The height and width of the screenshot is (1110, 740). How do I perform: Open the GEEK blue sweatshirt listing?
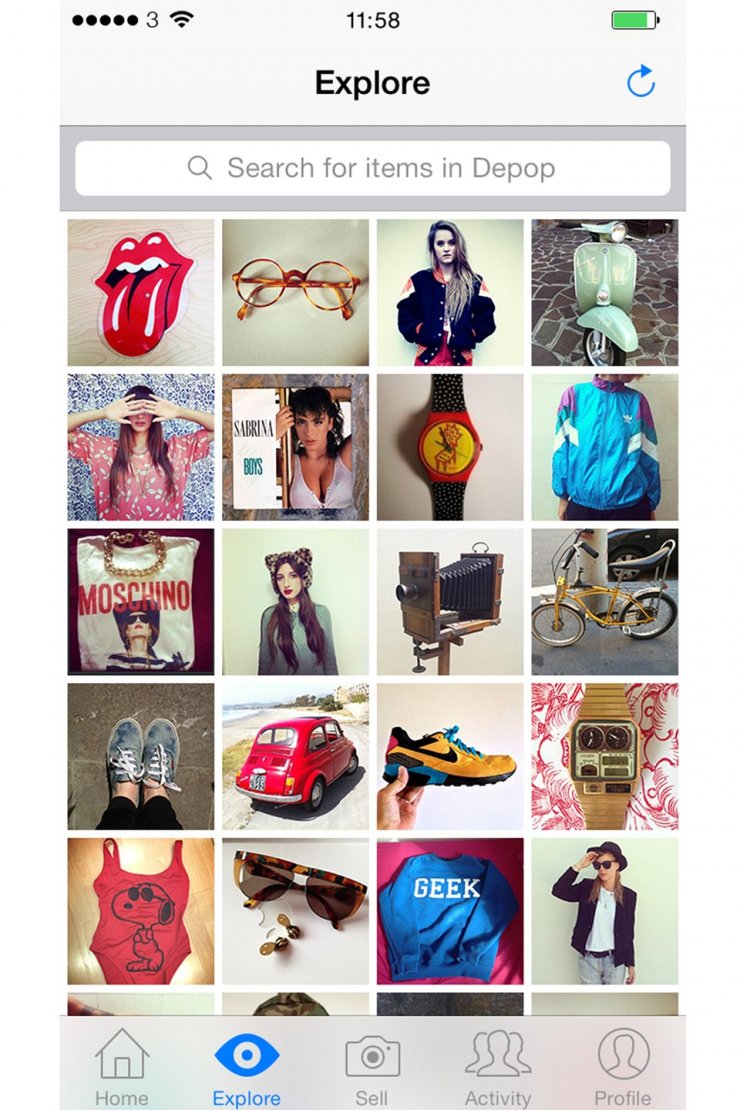[x=448, y=907]
